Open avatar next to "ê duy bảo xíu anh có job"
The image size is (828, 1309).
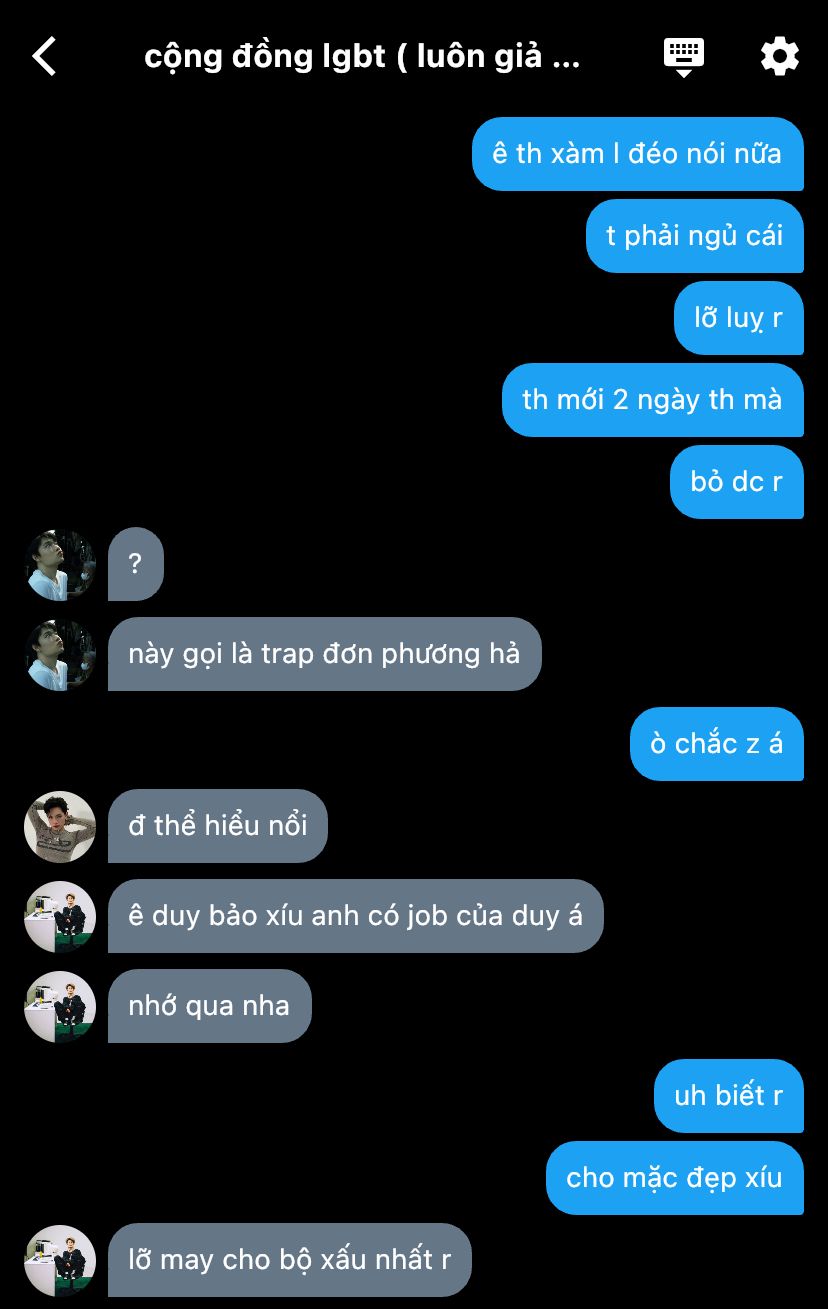tap(60, 917)
